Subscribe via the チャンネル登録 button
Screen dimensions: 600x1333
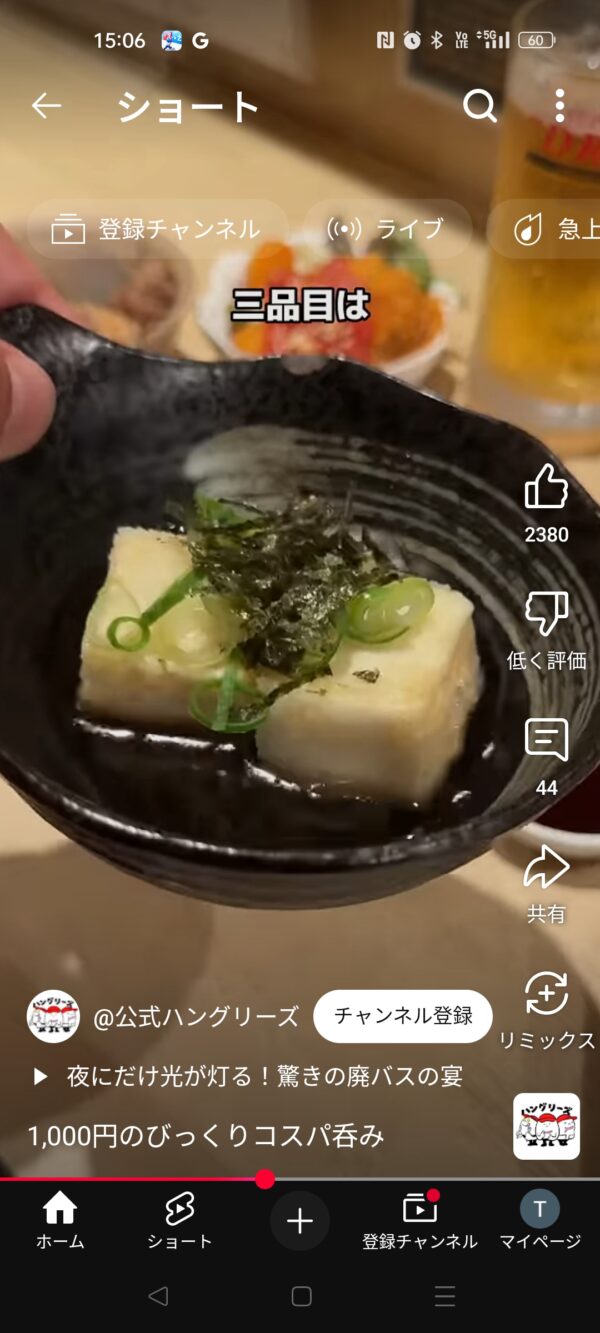403,1016
